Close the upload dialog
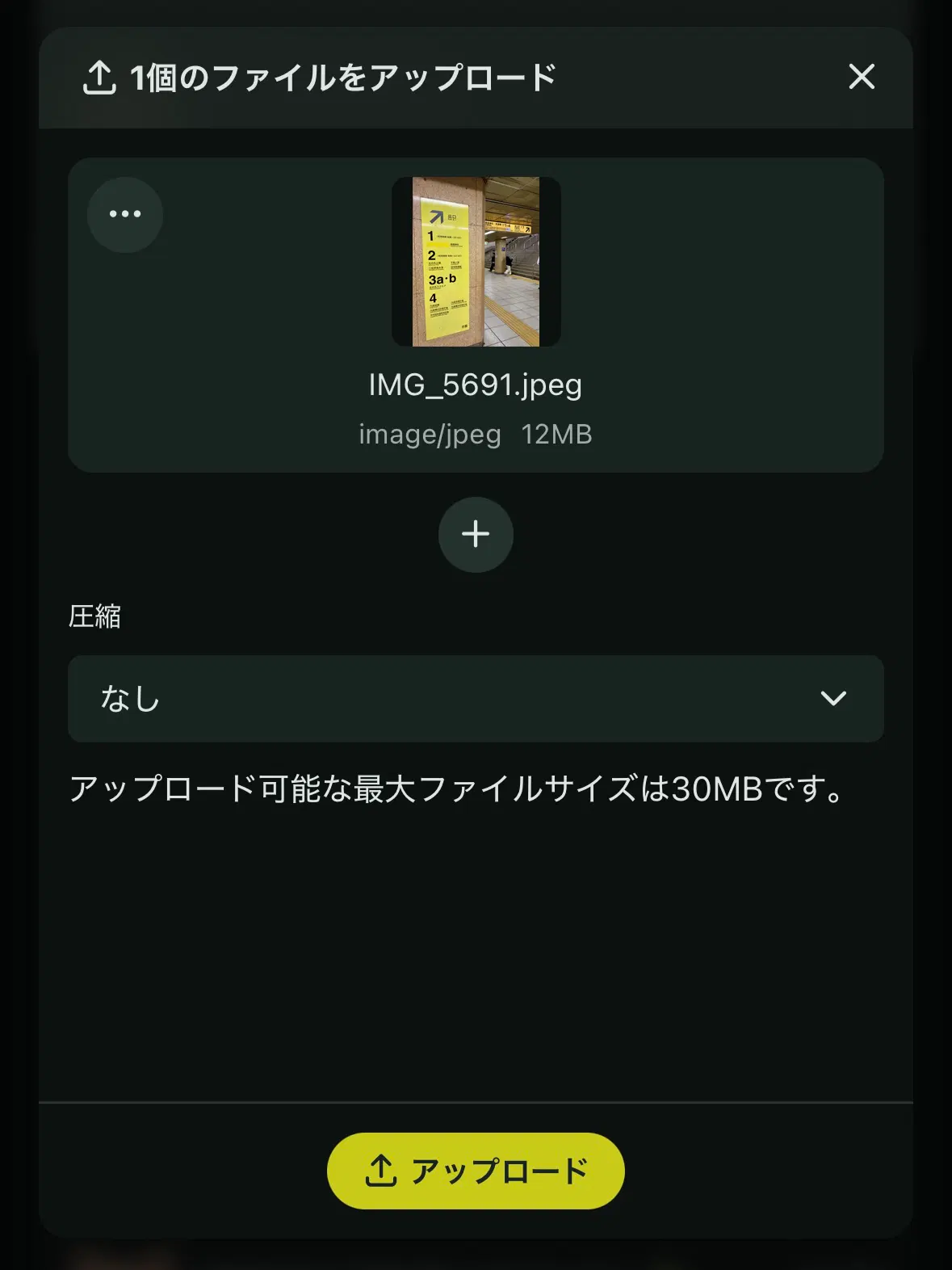This screenshot has height=1270, width=952. click(861, 78)
